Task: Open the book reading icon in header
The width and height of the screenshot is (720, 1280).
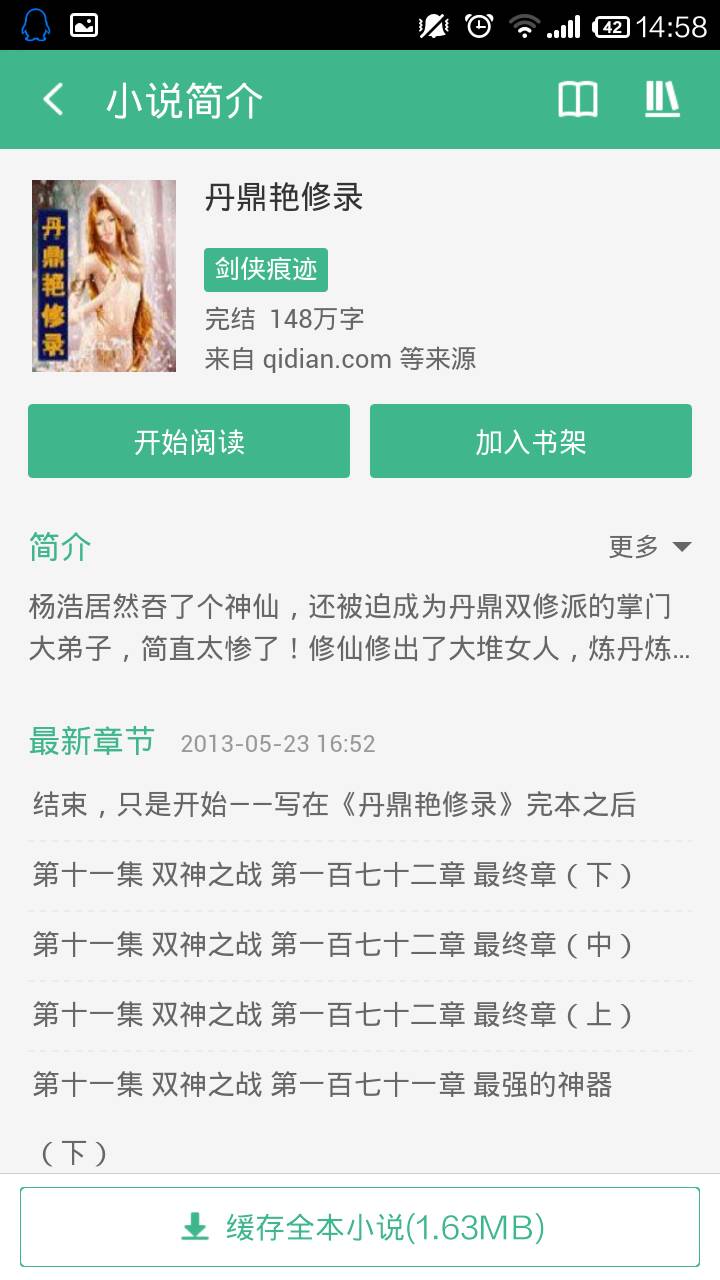Action: pyautogui.click(x=578, y=100)
